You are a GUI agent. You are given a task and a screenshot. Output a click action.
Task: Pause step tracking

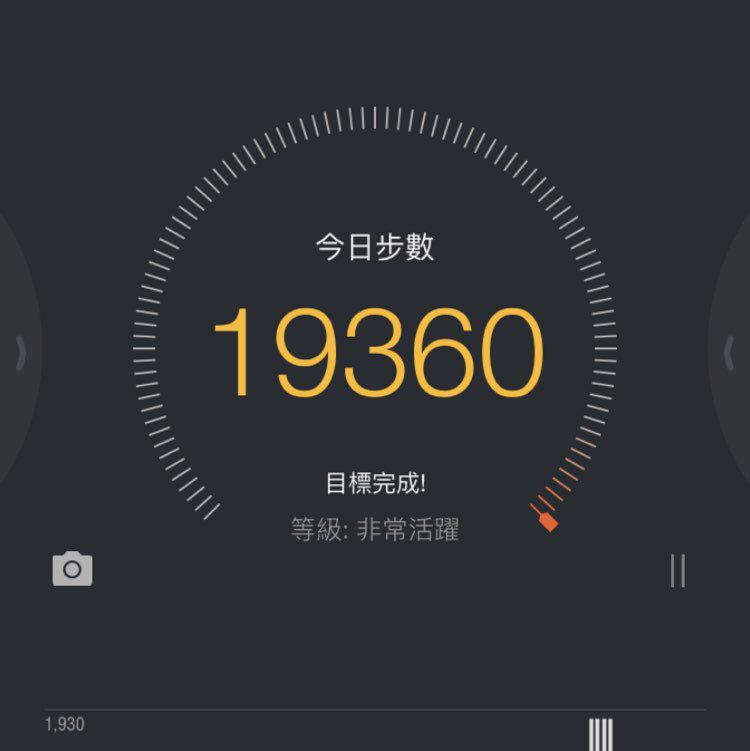coord(678,570)
